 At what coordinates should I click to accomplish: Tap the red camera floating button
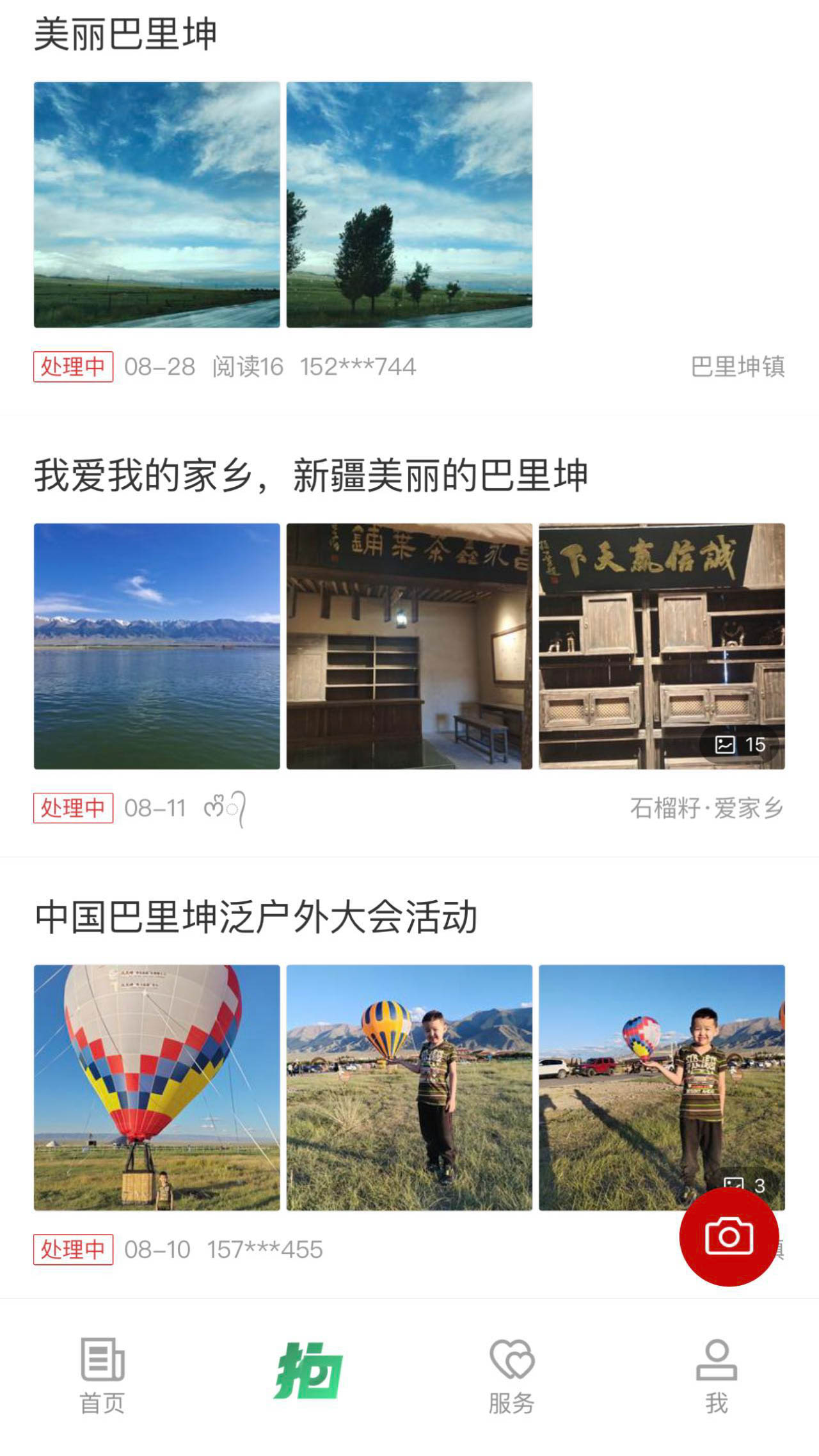(729, 1237)
